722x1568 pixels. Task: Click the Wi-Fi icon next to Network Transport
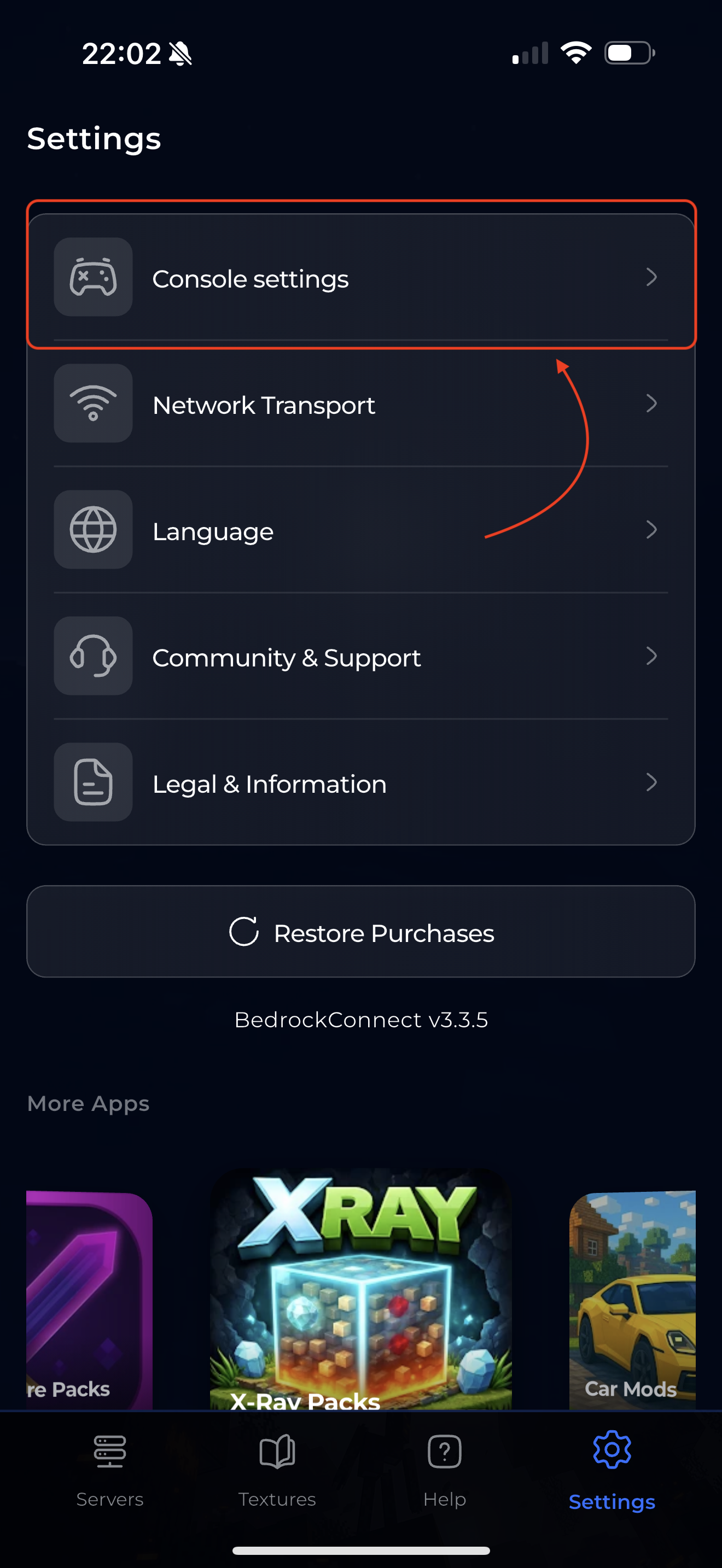coord(92,403)
